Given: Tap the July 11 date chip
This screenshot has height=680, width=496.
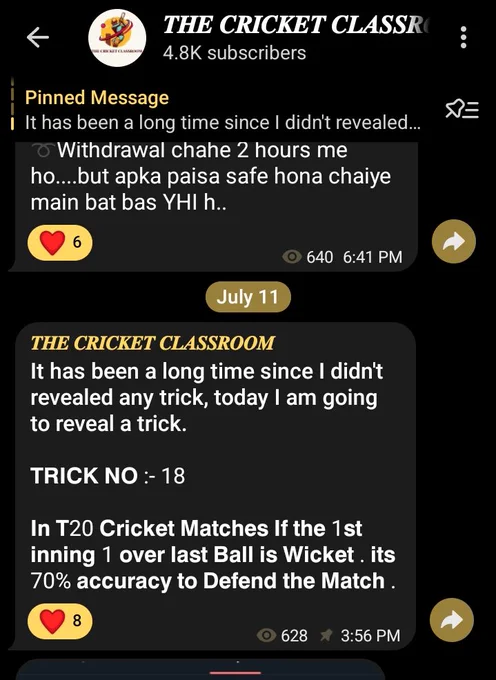Looking at the screenshot, I should (x=248, y=297).
